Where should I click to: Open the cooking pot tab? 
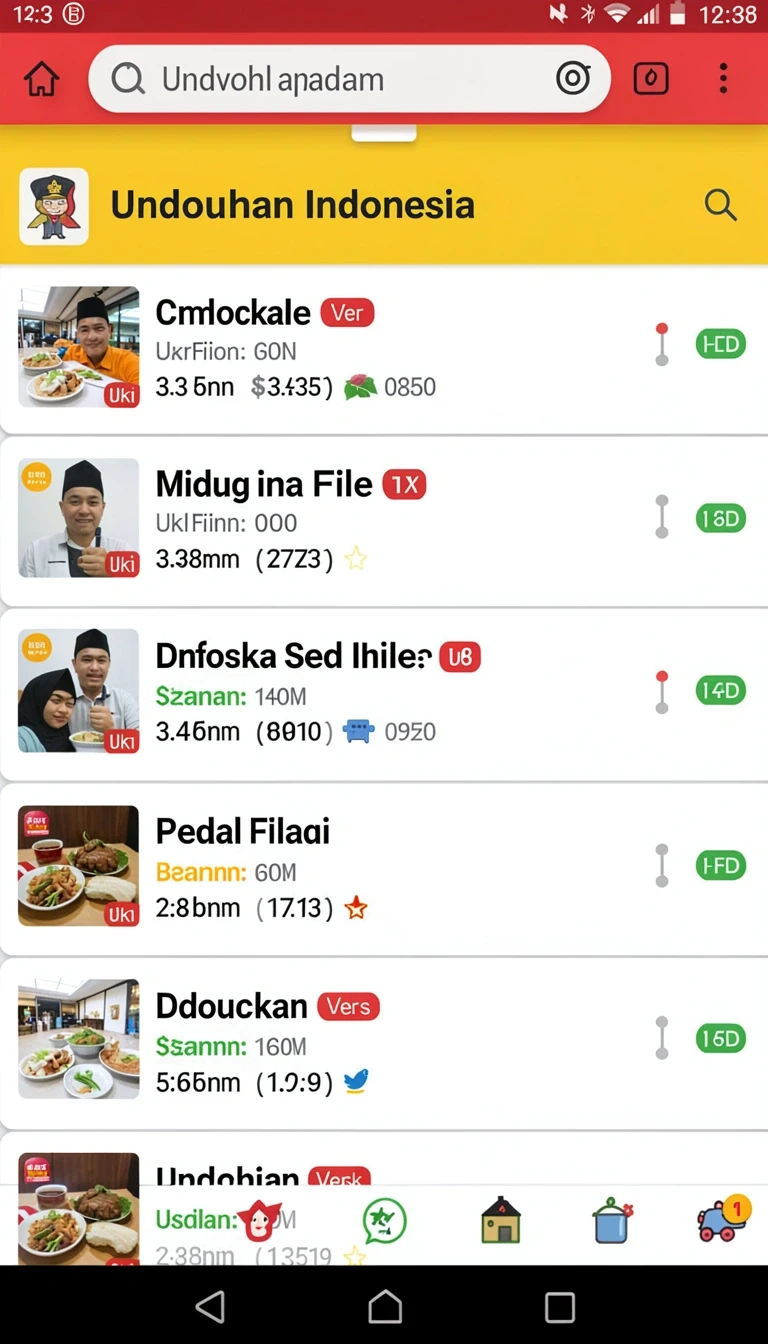coord(611,1221)
